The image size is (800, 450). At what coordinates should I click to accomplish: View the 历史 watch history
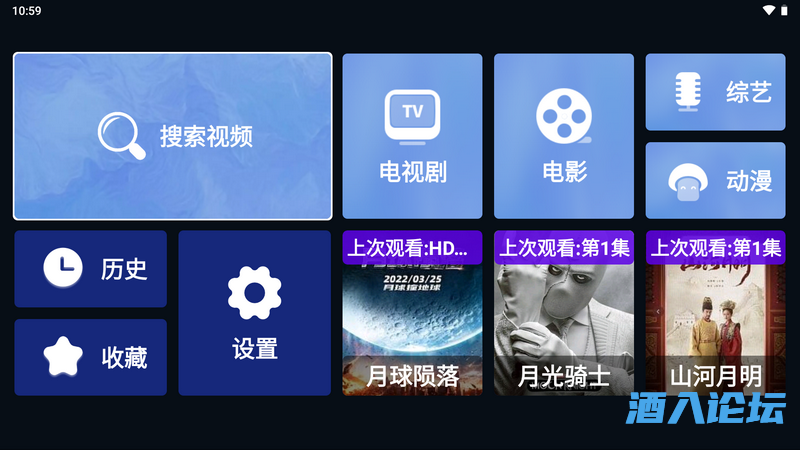[90, 268]
